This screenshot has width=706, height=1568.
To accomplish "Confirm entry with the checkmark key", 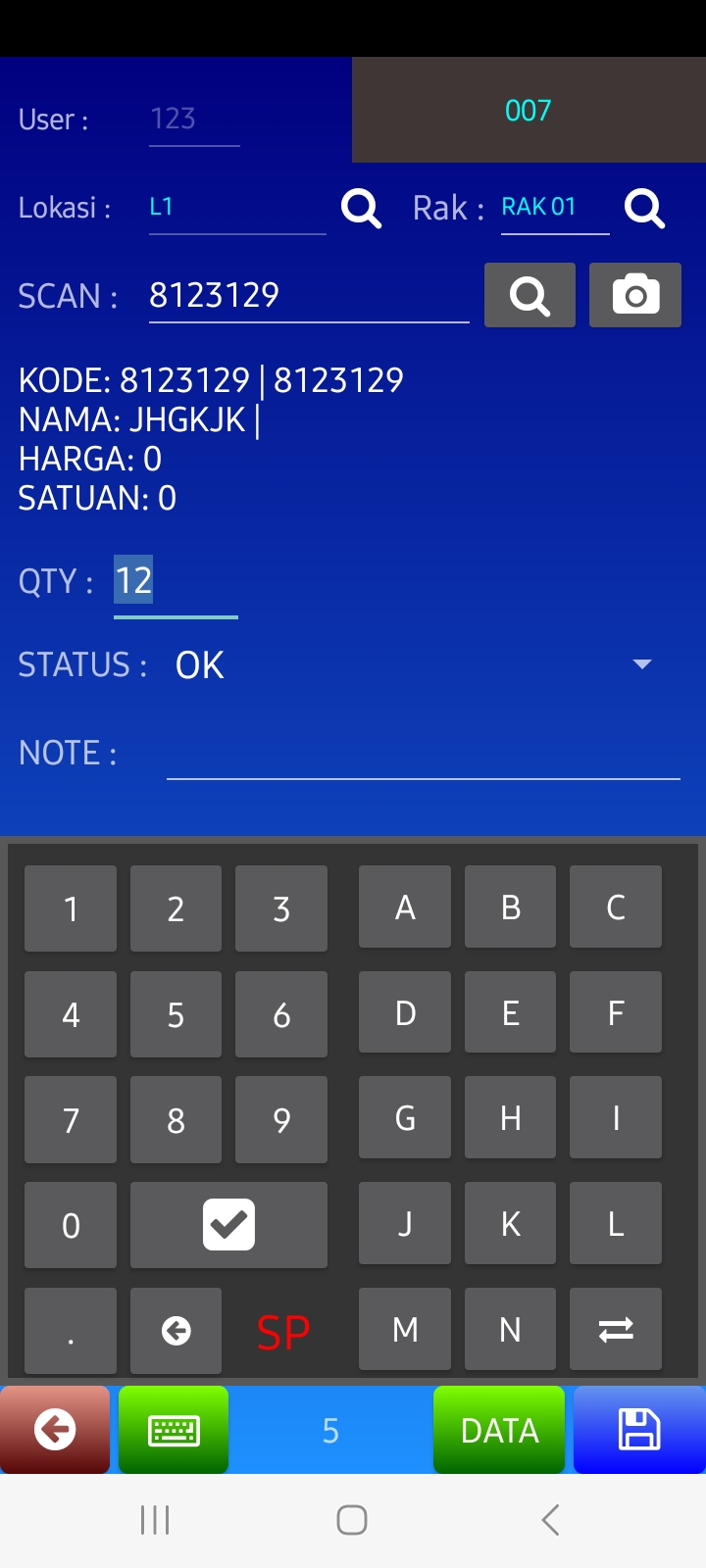I will (228, 1225).
